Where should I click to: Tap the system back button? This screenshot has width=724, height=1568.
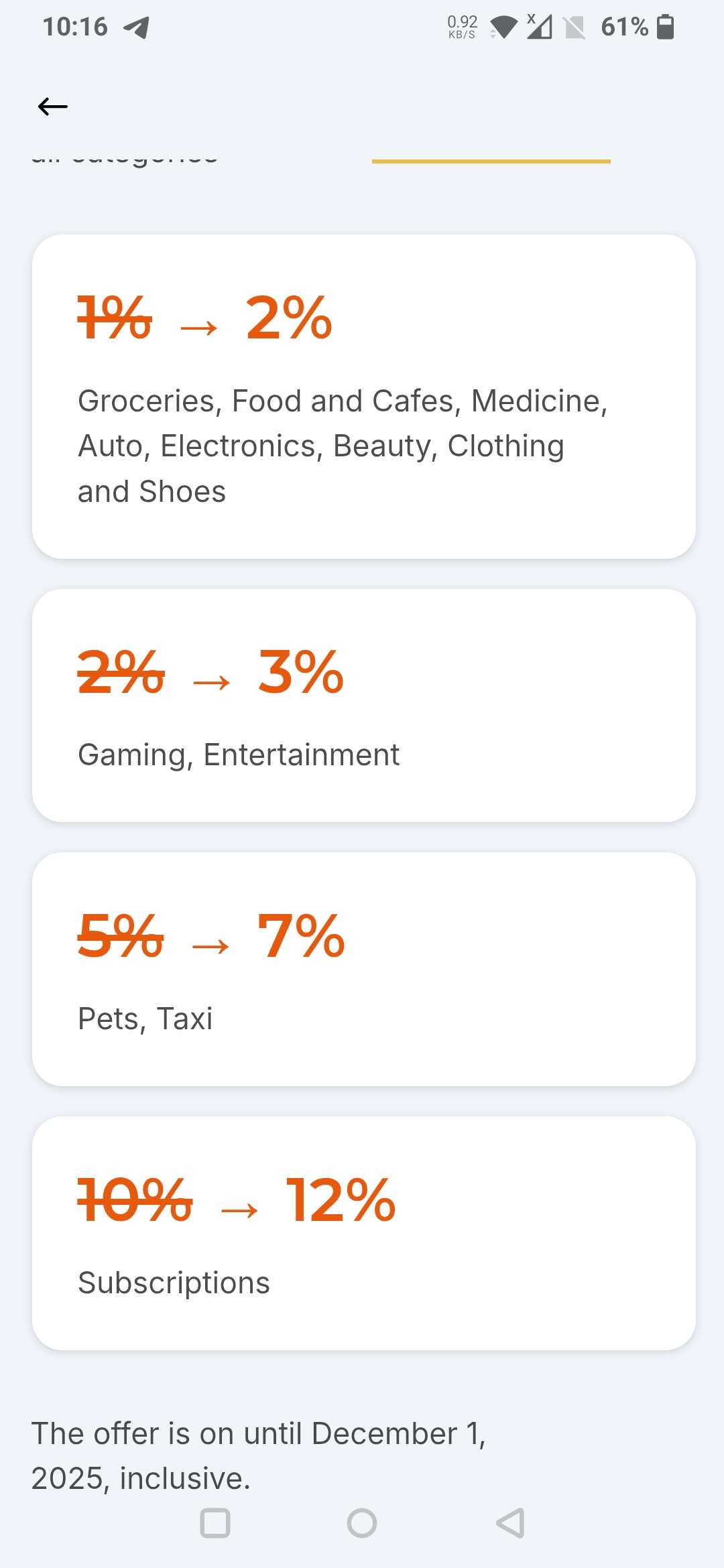[510, 1523]
